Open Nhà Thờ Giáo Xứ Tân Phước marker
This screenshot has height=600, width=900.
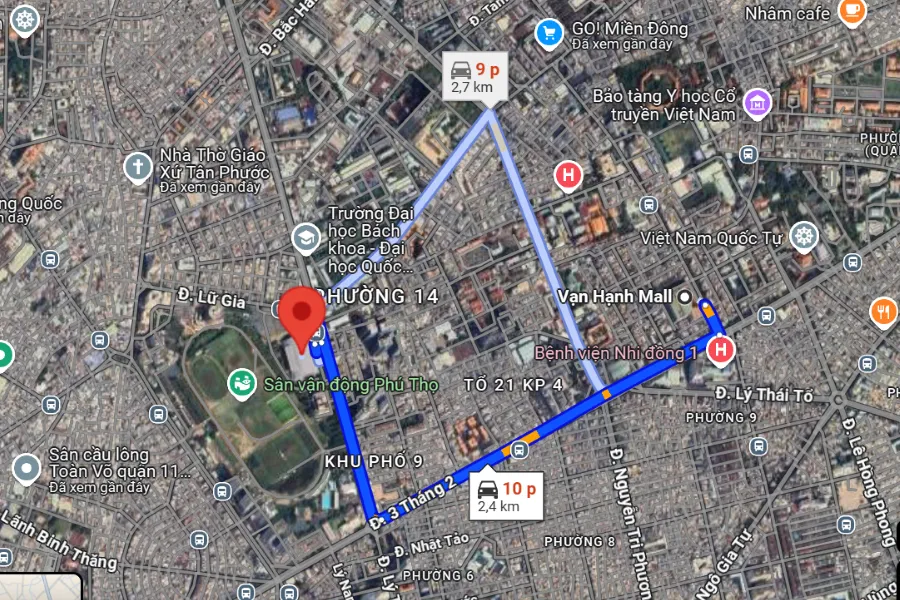click(137, 167)
